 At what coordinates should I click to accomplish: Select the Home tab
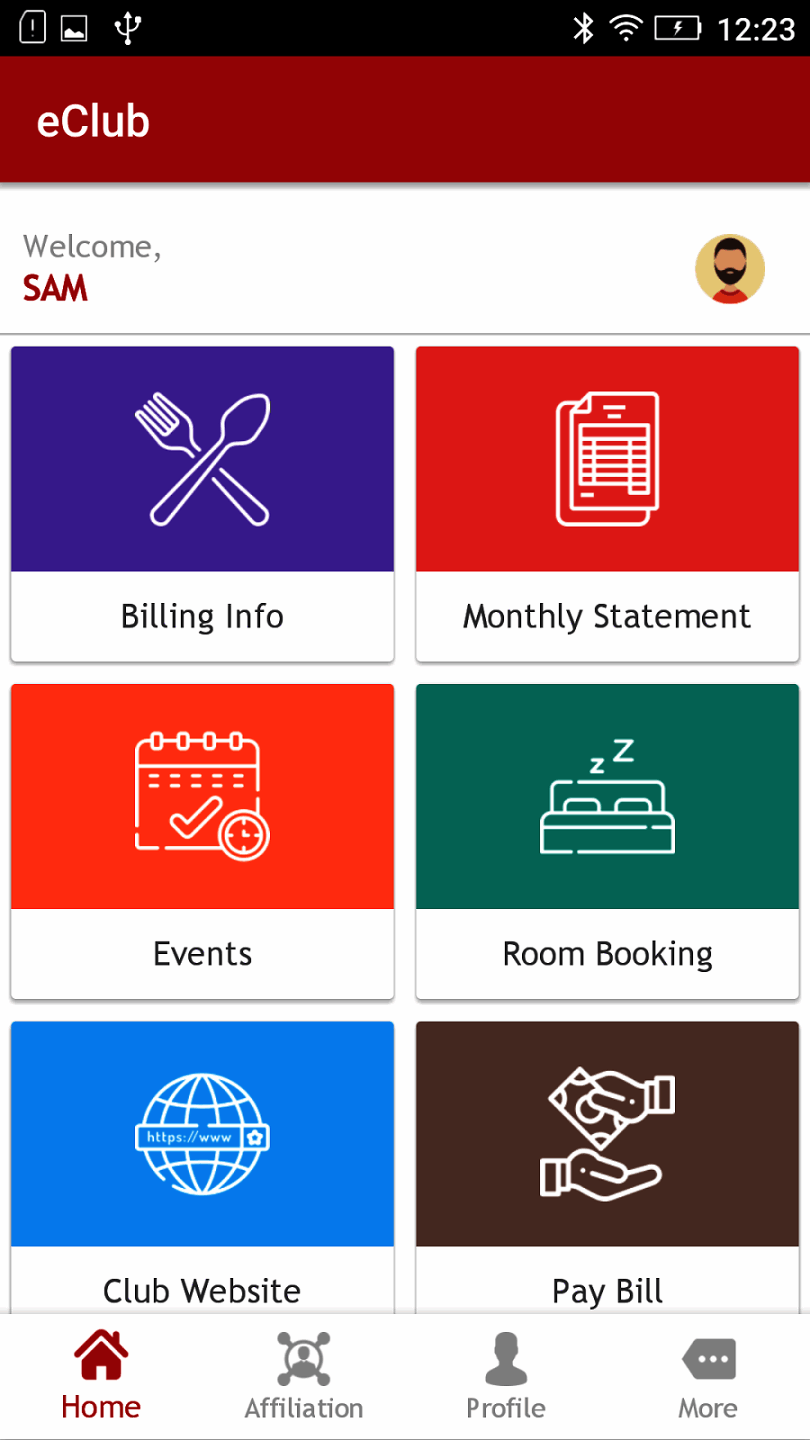pos(101,1376)
